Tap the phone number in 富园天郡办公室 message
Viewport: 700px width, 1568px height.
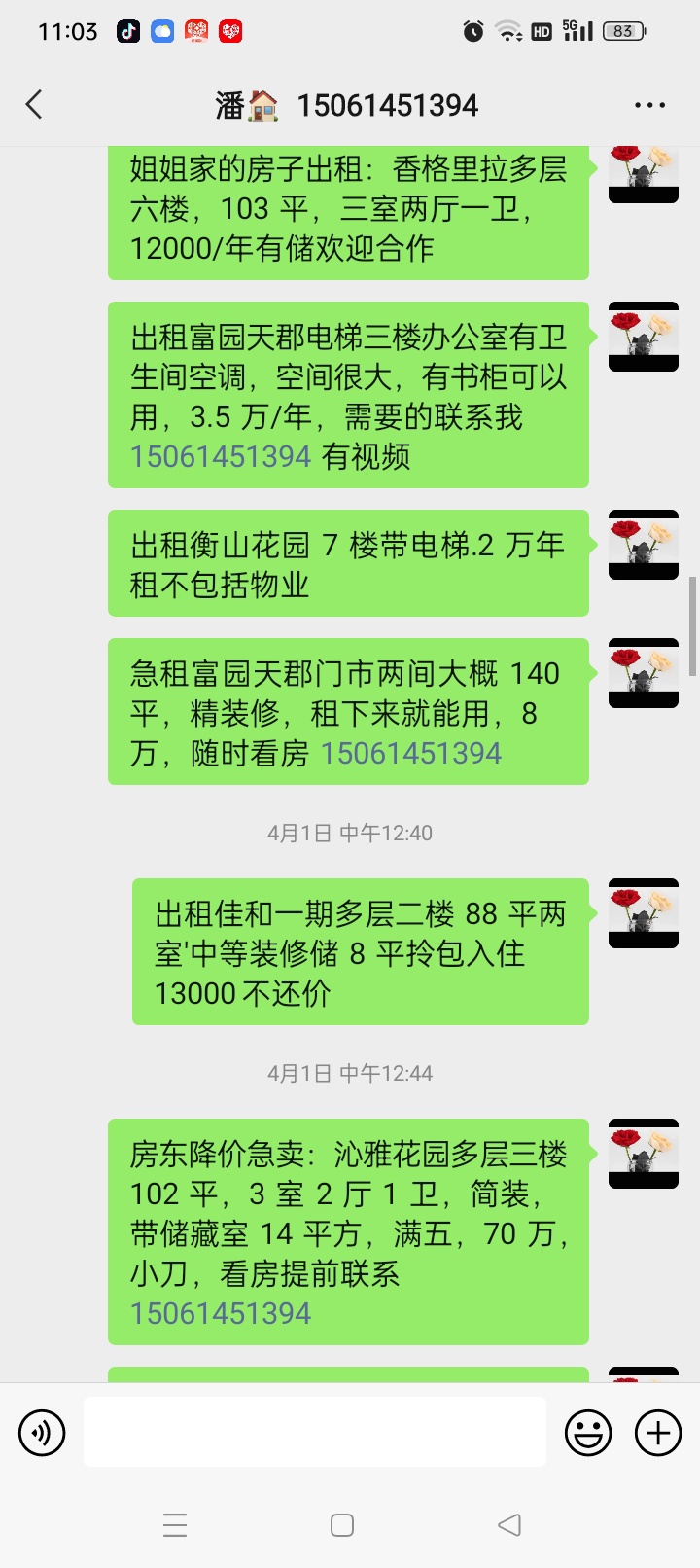pos(221,457)
